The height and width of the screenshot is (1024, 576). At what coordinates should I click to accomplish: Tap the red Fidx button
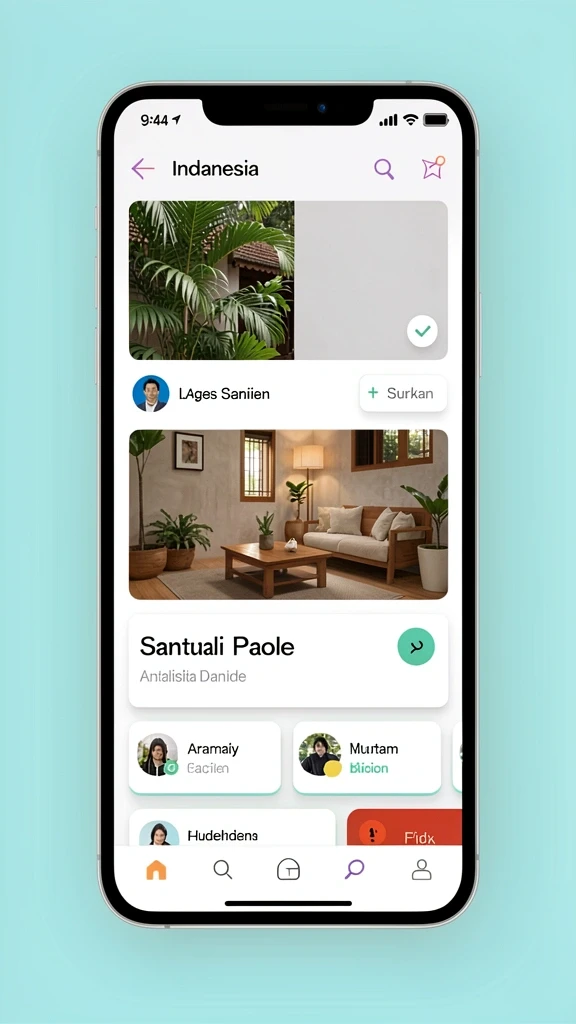click(404, 827)
